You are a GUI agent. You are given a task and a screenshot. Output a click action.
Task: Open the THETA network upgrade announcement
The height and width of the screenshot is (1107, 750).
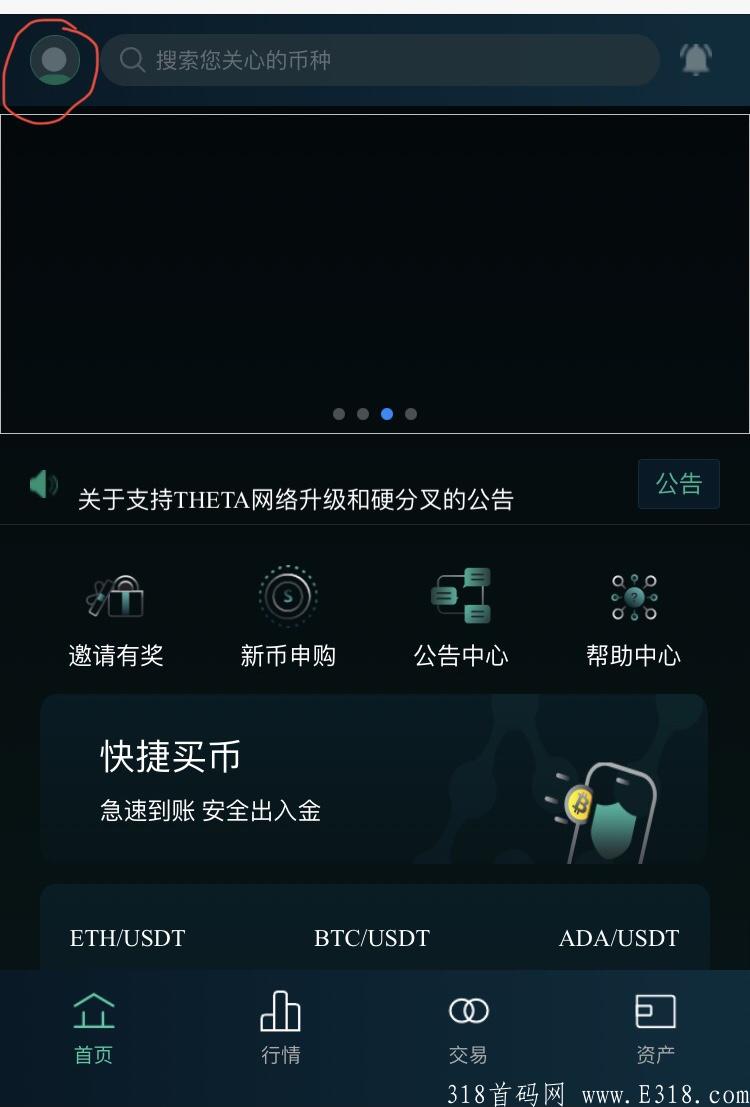pyautogui.click(x=293, y=500)
